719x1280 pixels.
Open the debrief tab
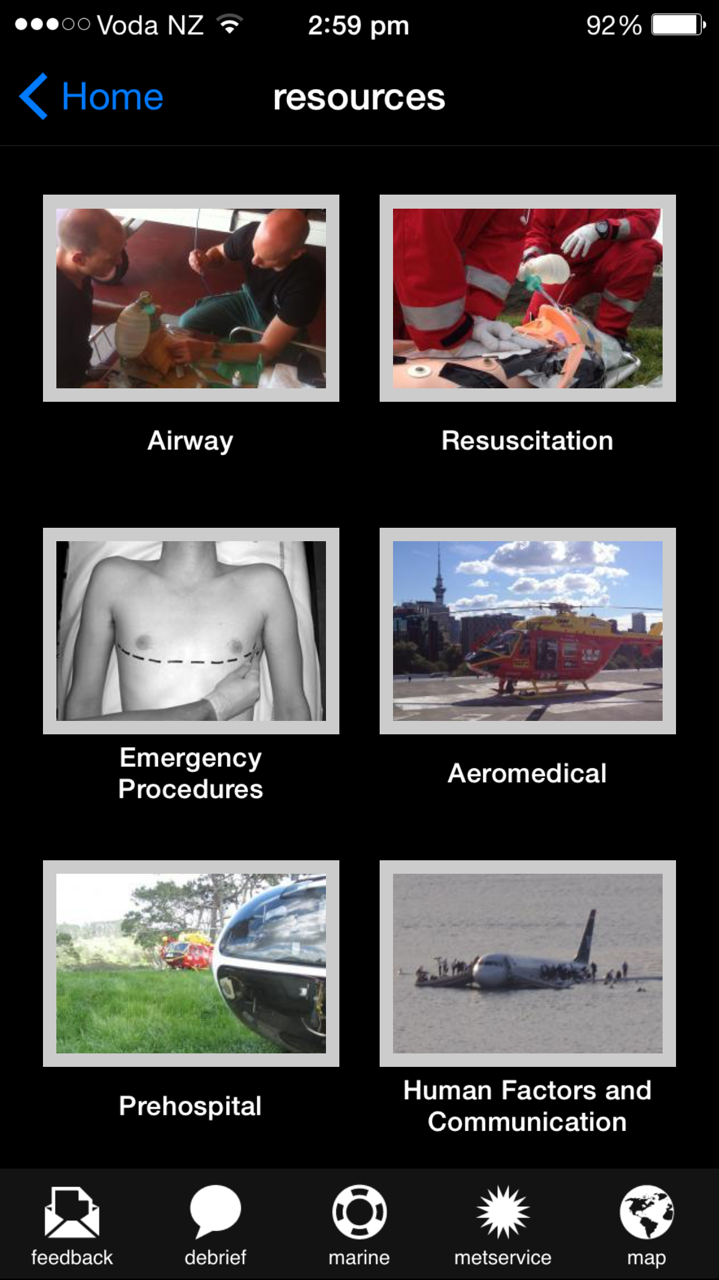point(215,1226)
